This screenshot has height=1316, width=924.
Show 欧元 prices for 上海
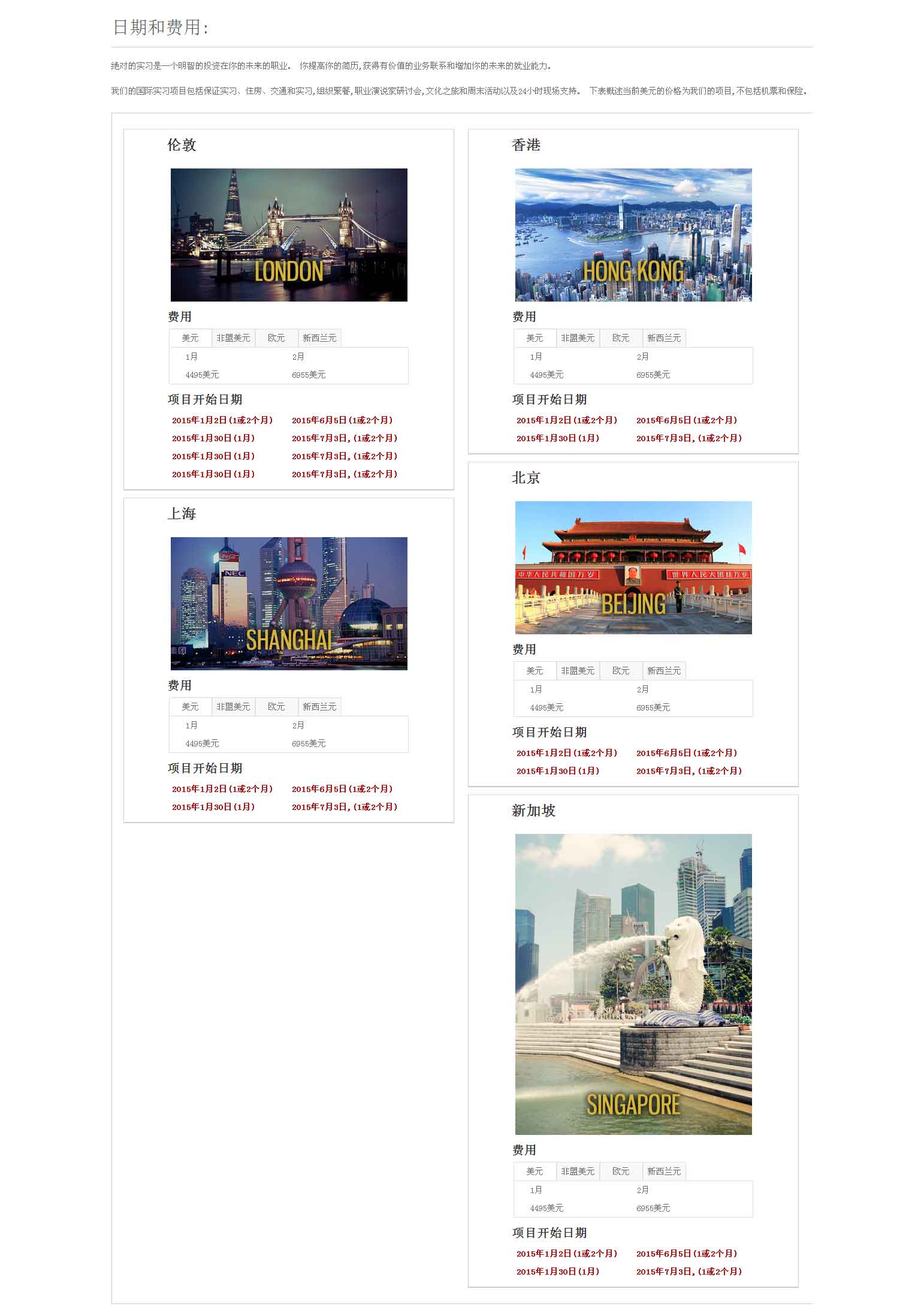(276, 707)
